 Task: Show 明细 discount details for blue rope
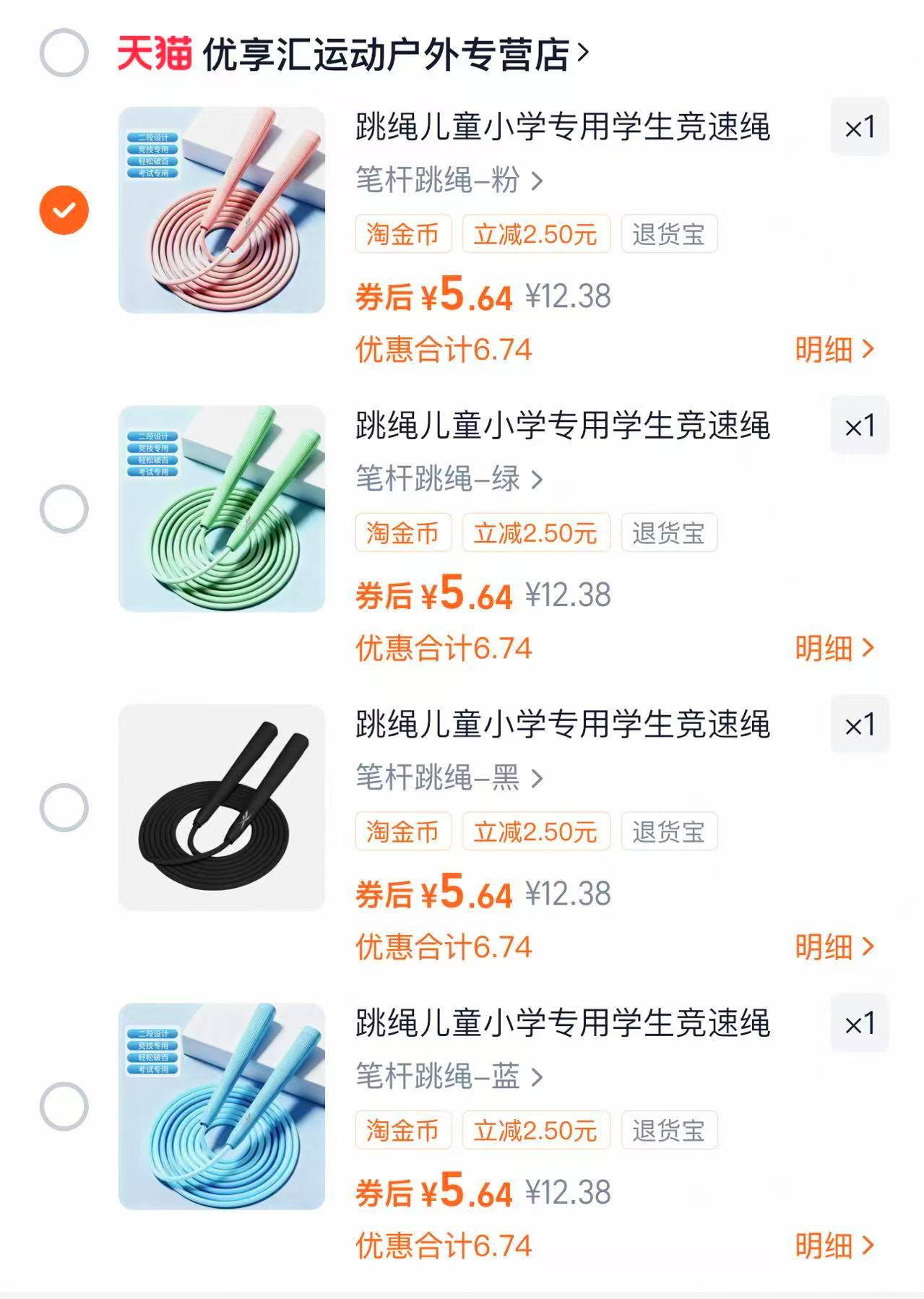tap(834, 1246)
